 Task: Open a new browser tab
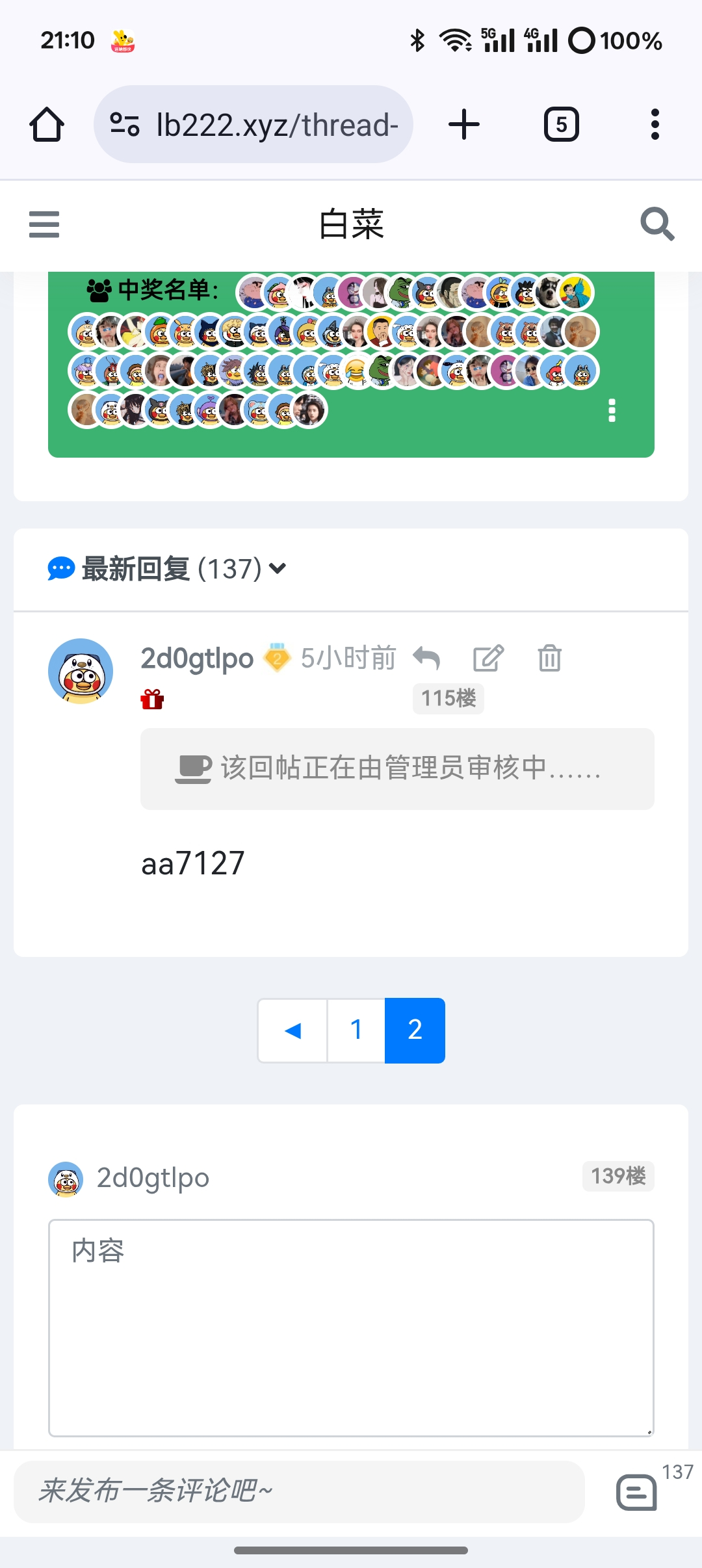(464, 124)
